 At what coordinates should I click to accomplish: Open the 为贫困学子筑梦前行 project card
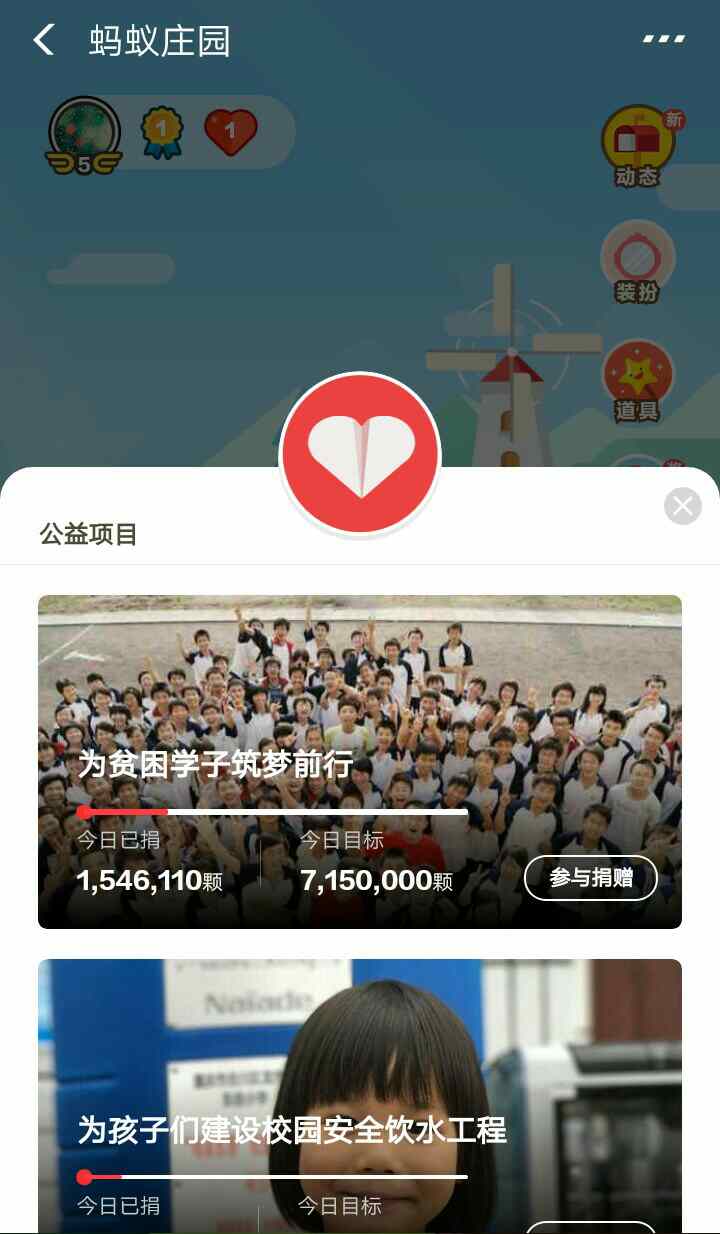[x=360, y=700]
